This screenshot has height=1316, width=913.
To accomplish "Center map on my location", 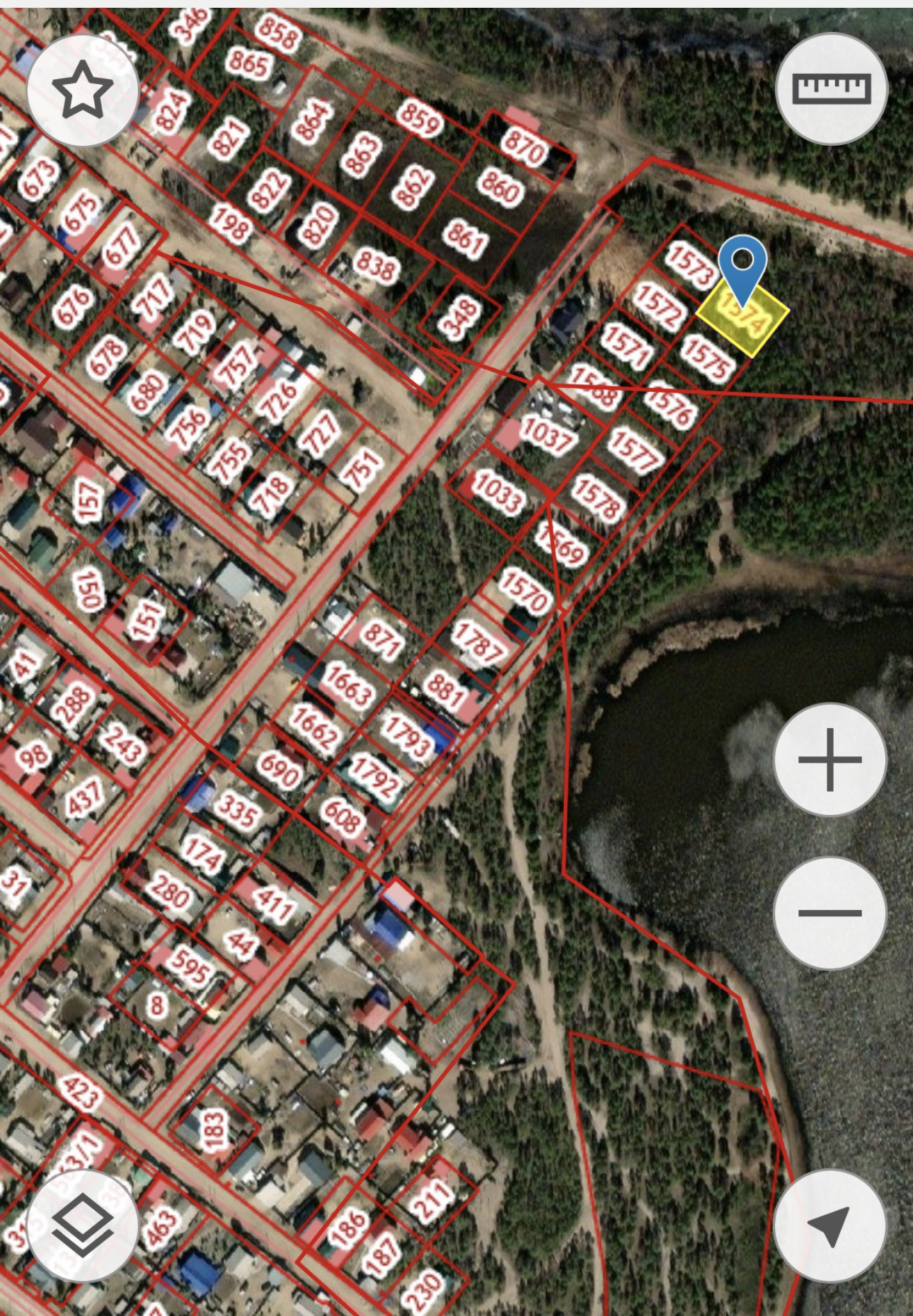I will (829, 1225).
